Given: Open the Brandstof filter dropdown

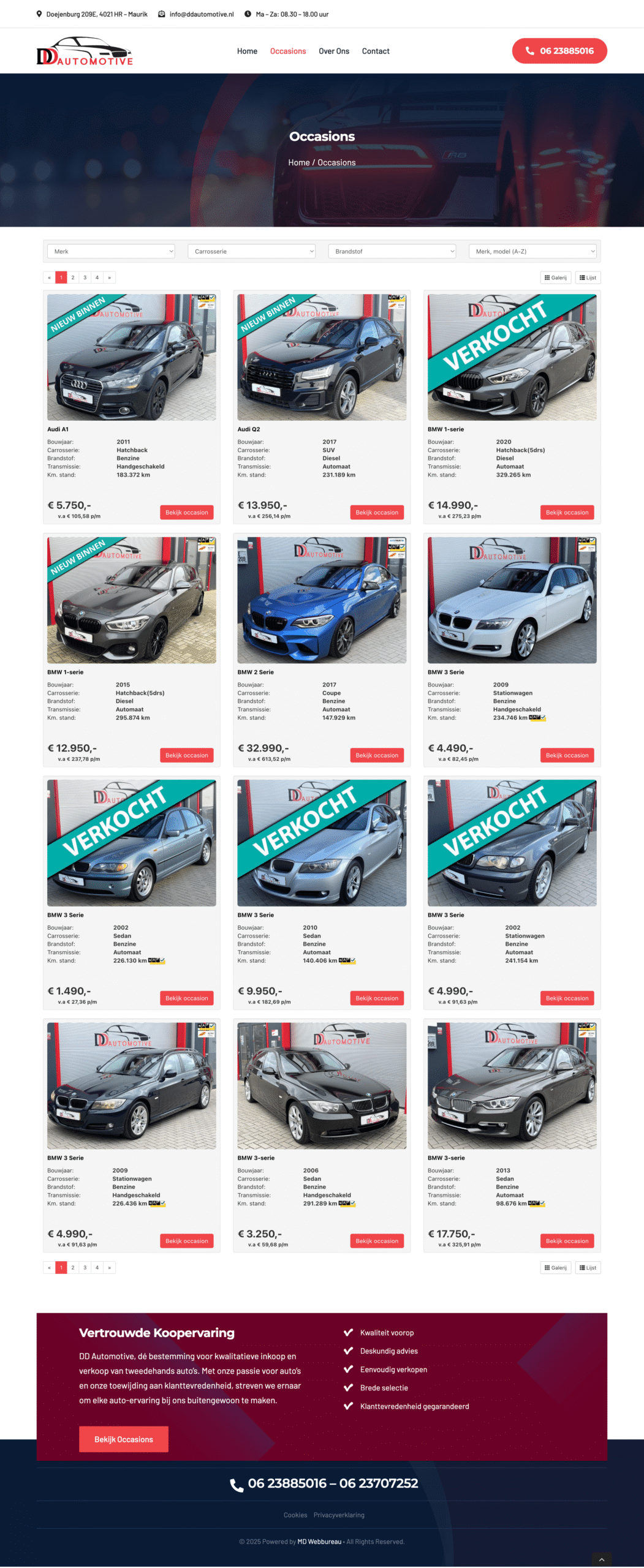Looking at the screenshot, I should pos(392,251).
